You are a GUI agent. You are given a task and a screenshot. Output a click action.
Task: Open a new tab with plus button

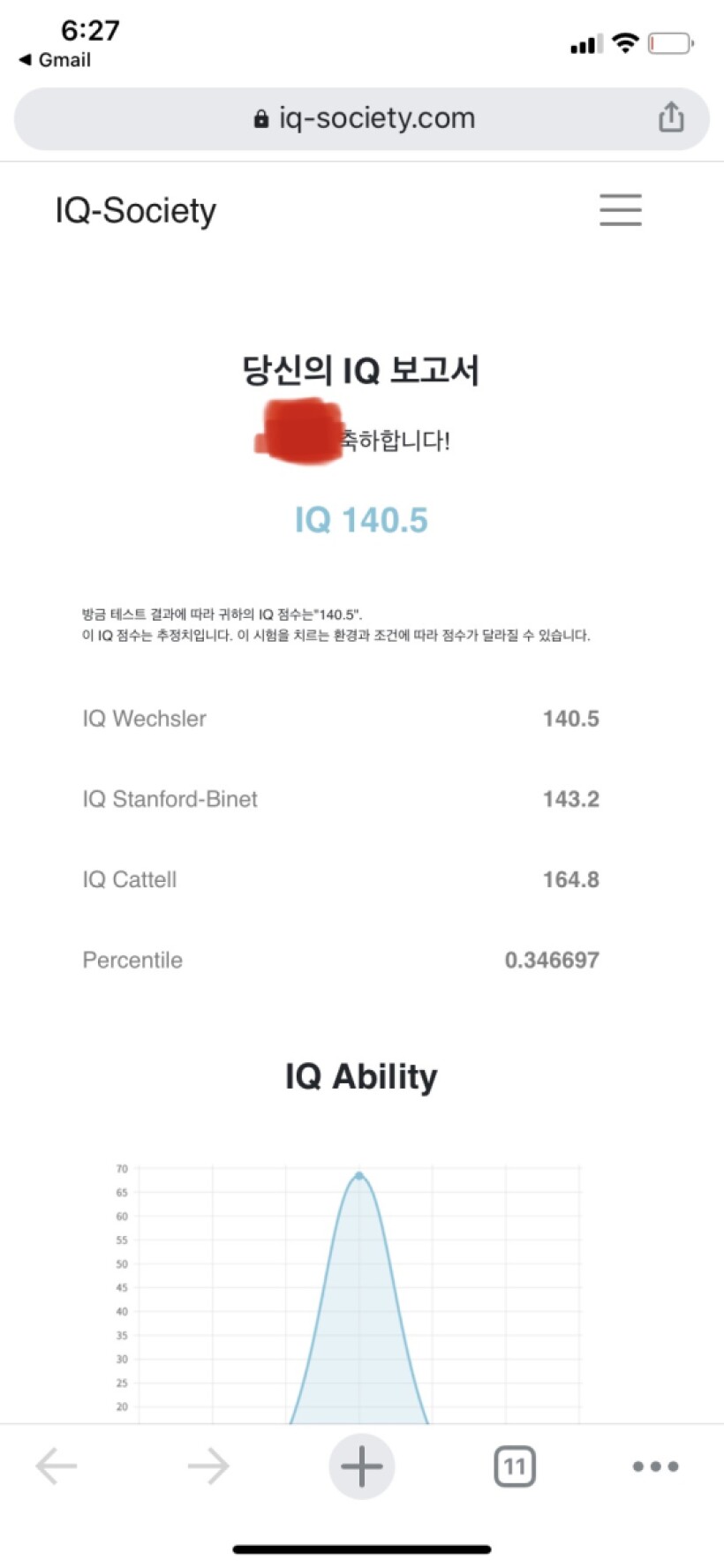click(361, 1466)
